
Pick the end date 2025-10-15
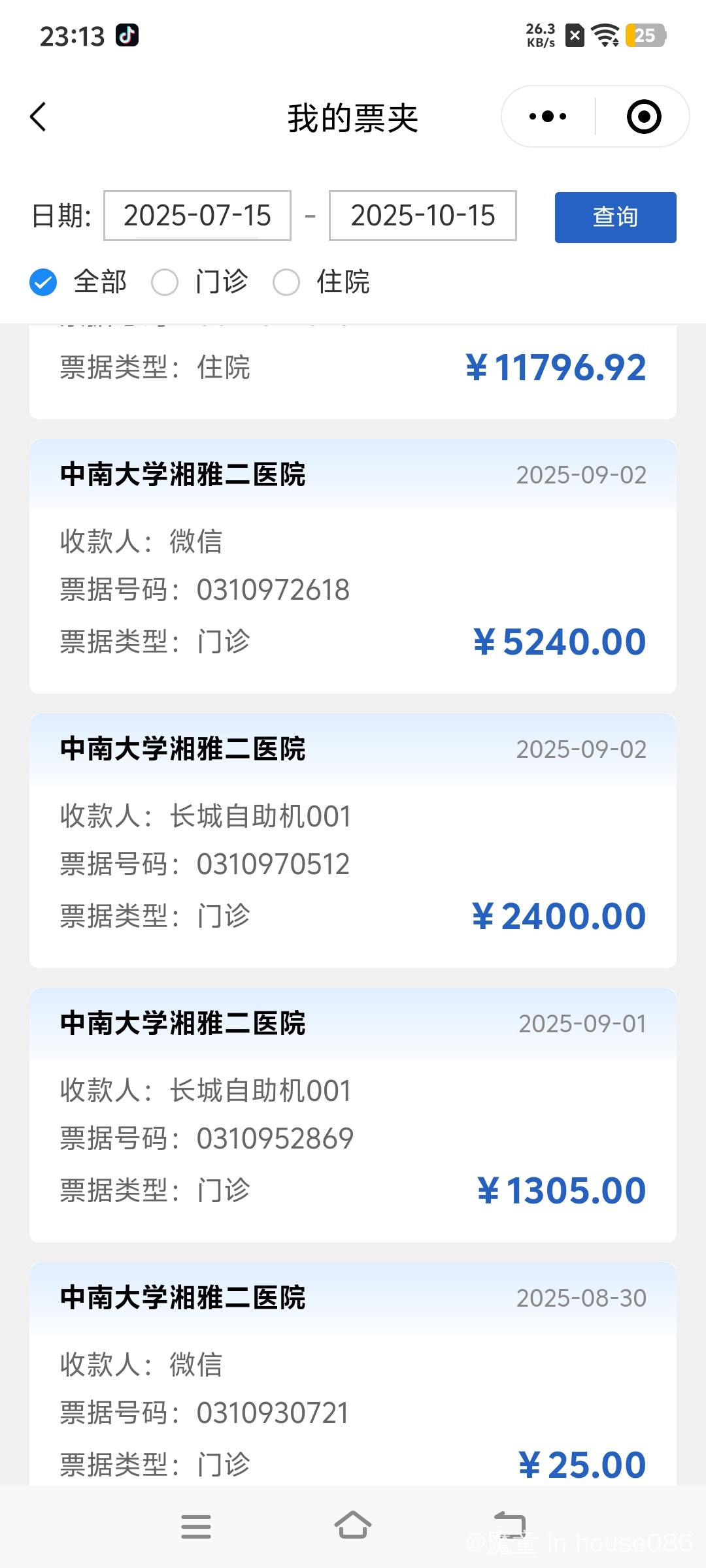423,216
